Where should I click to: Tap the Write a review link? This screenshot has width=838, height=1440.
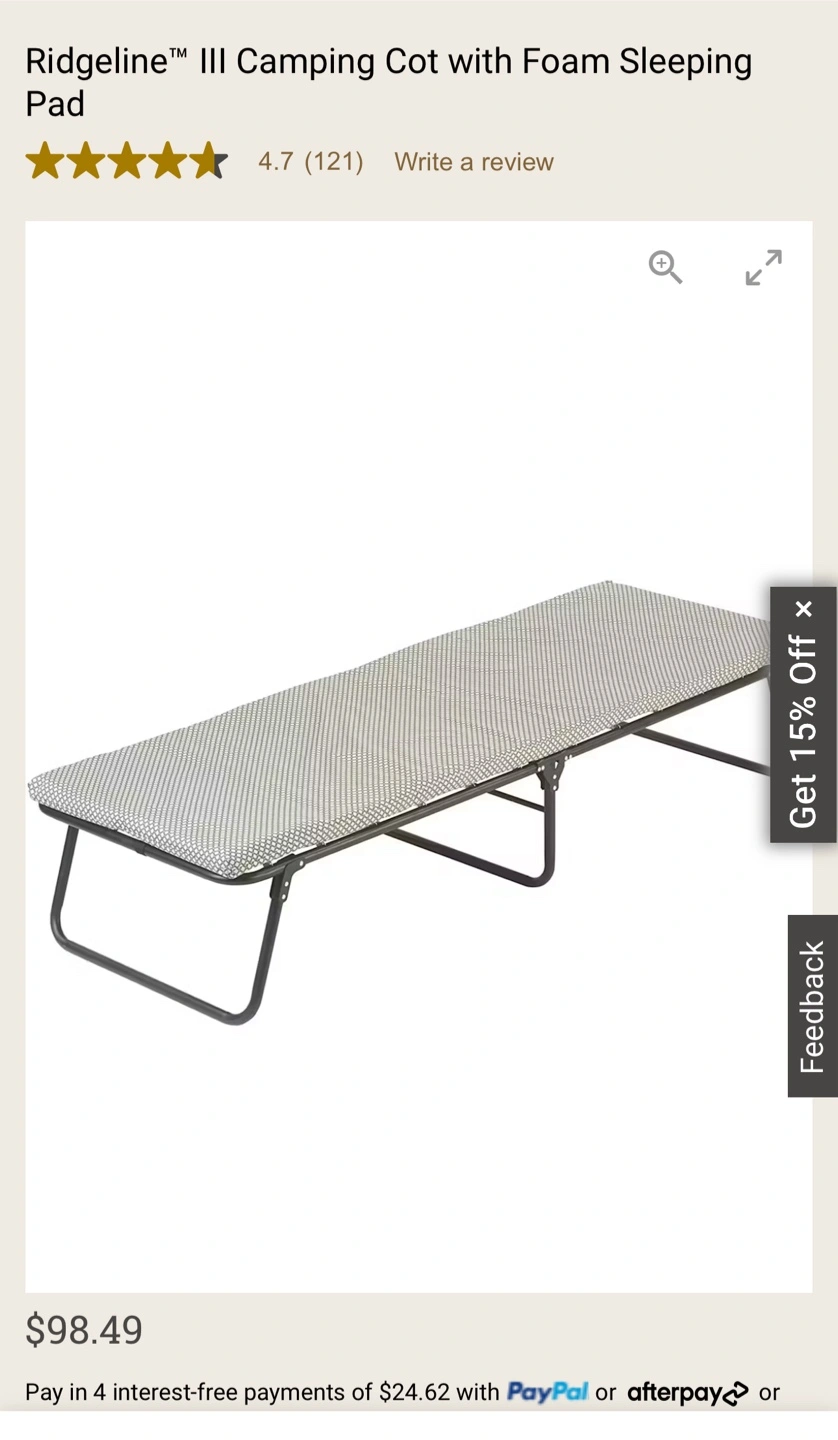473,162
